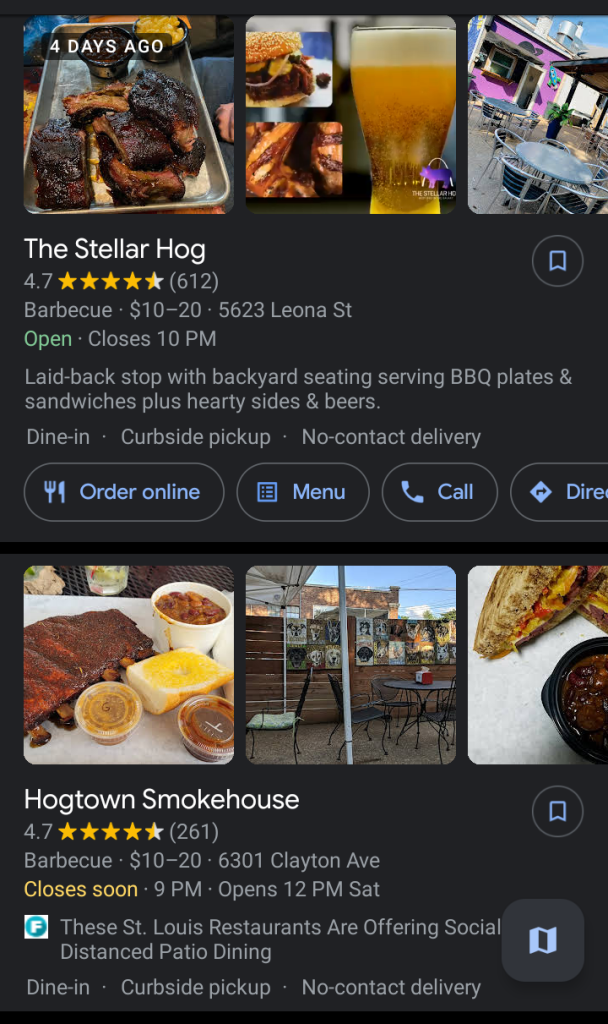
Task: Open The Stellar Hog listing
Action: tap(115, 249)
